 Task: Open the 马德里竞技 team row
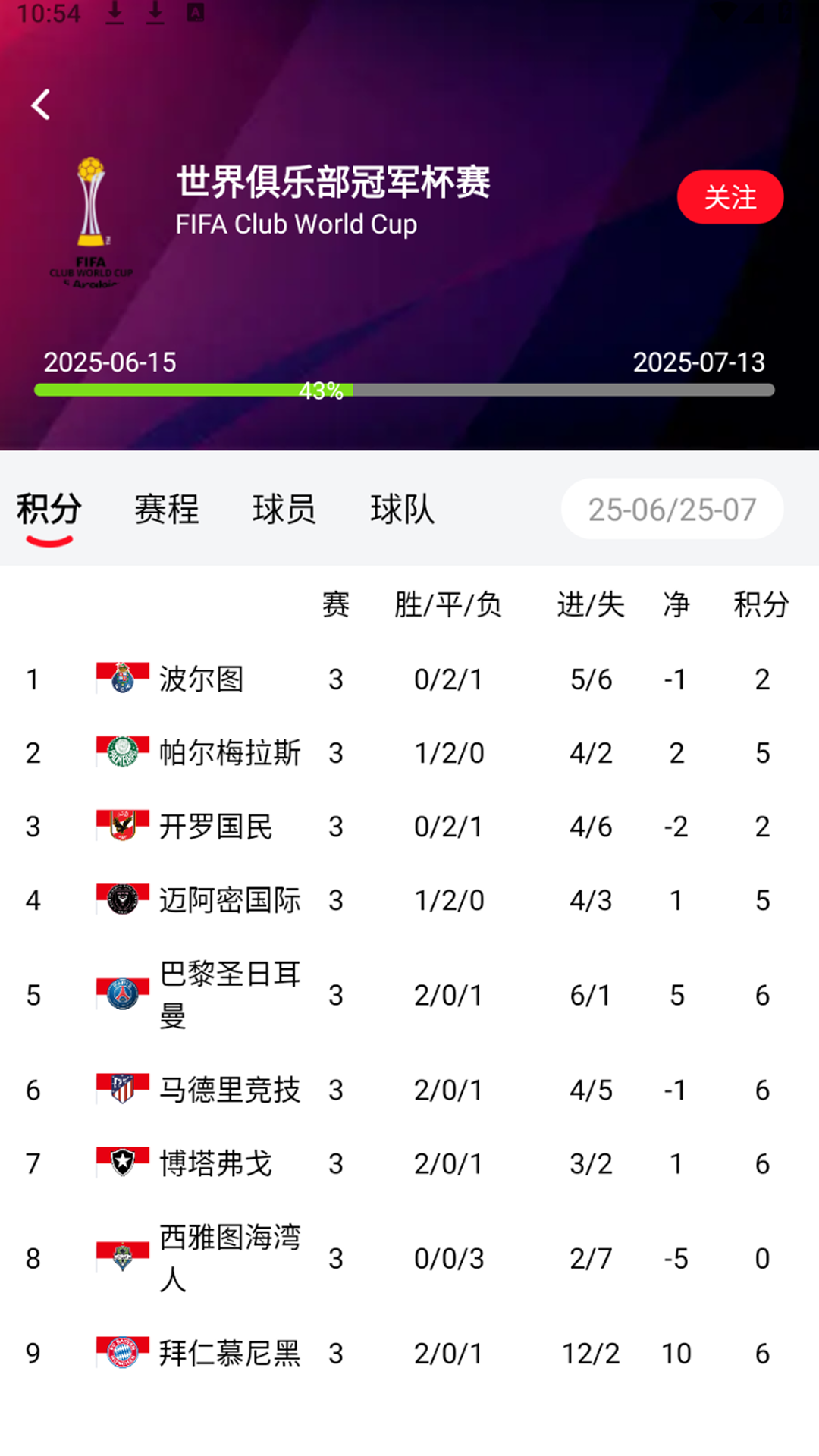(x=409, y=1090)
